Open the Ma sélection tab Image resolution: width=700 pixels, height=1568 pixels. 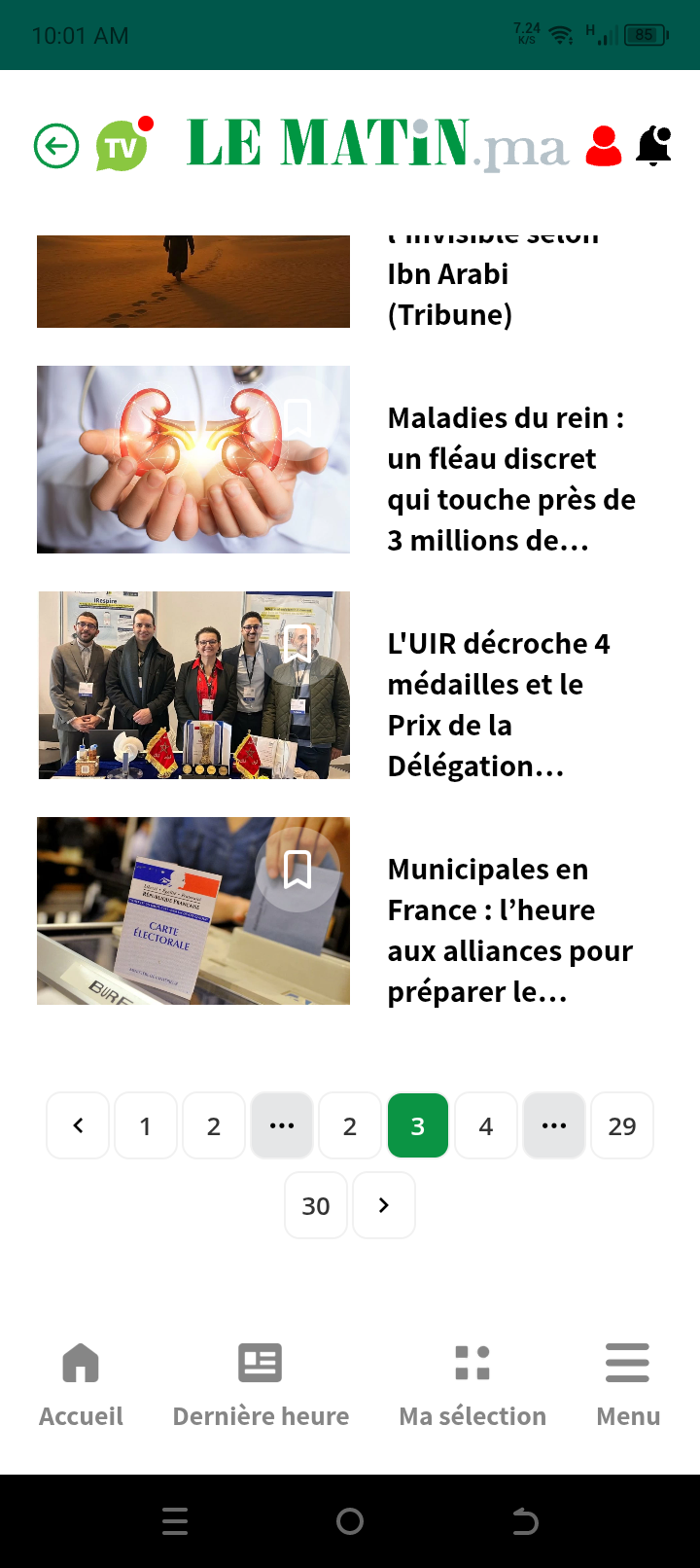[472, 1385]
